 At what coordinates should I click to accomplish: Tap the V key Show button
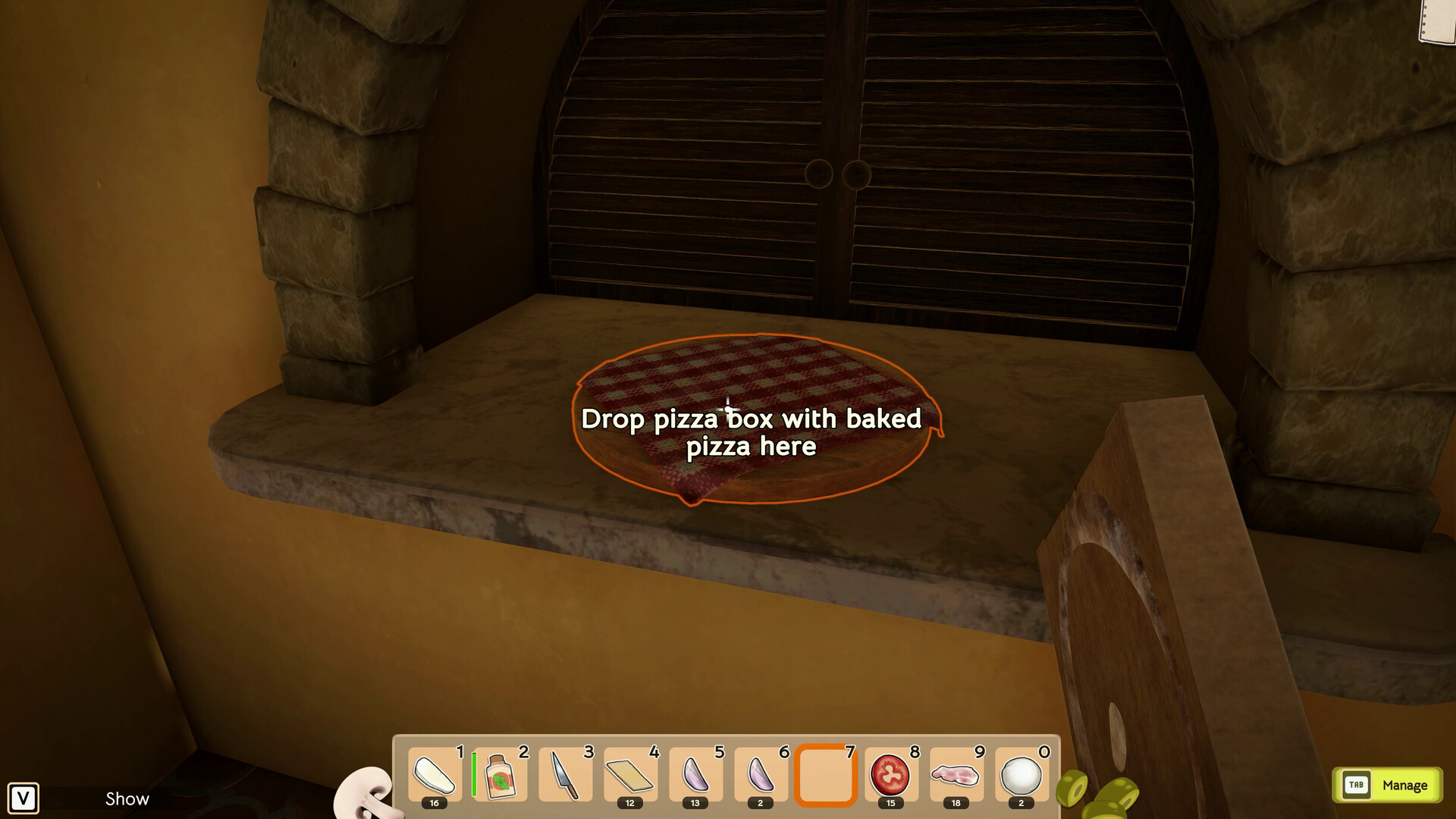(x=24, y=798)
